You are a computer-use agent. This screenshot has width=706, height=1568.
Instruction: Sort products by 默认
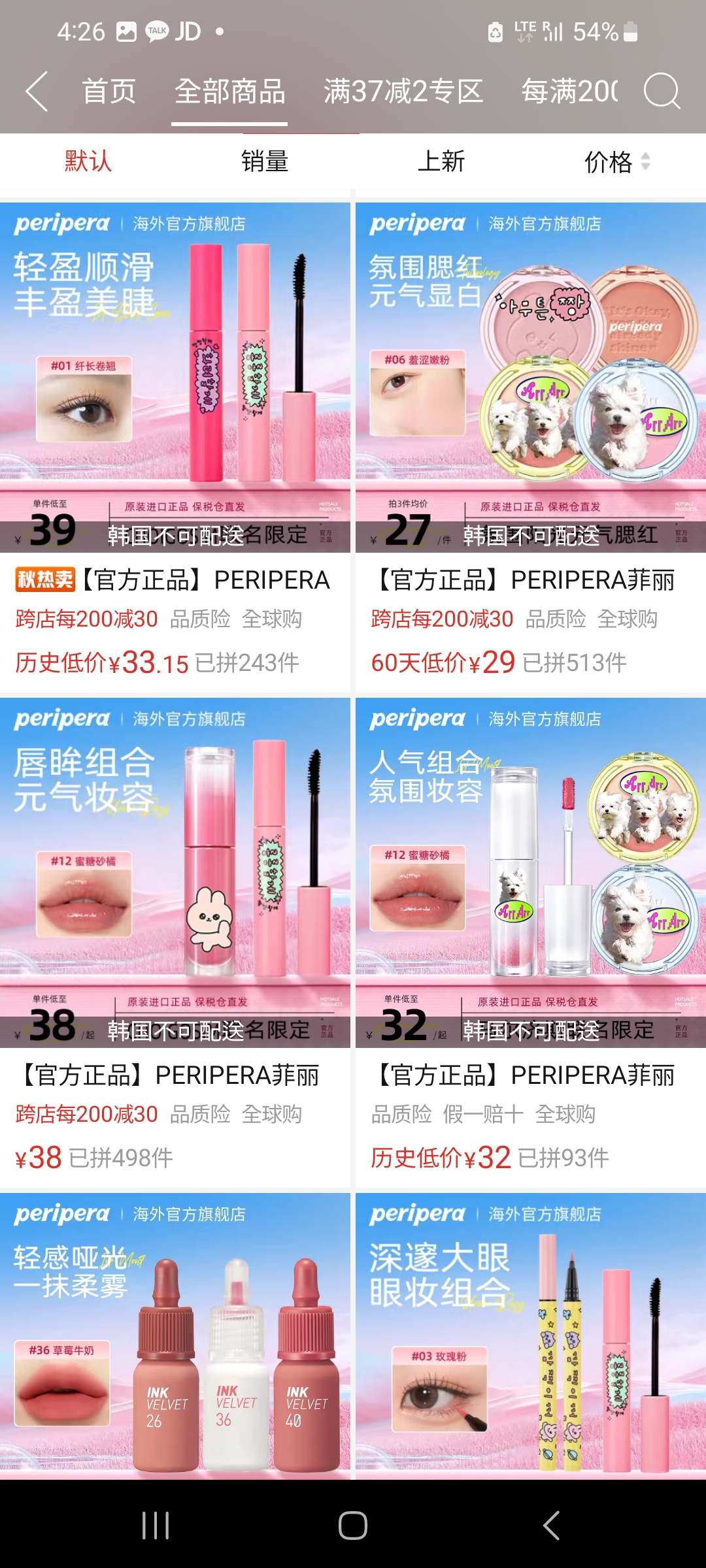(x=88, y=161)
